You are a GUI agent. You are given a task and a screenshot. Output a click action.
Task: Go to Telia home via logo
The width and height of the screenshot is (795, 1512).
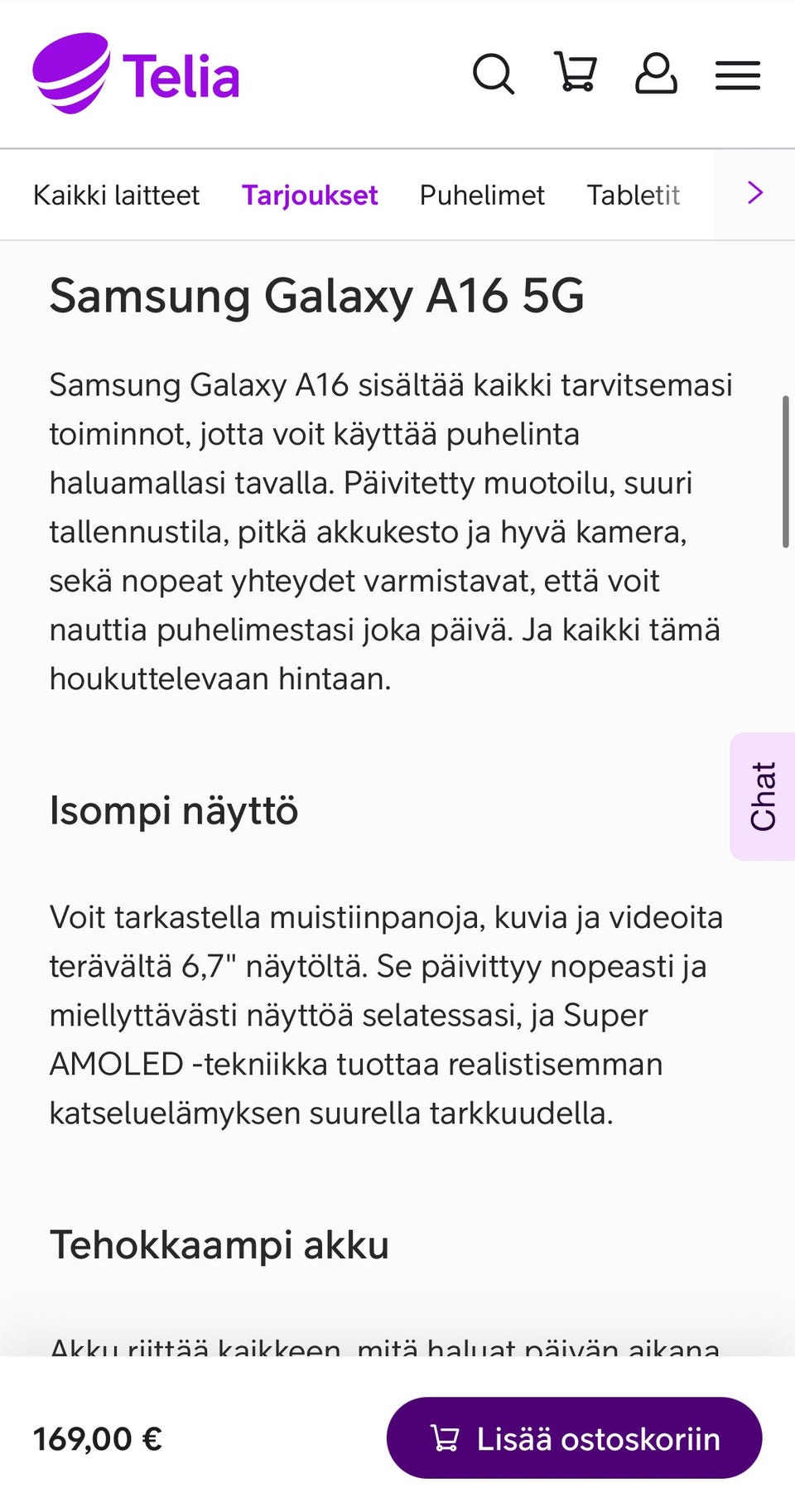(x=136, y=74)
